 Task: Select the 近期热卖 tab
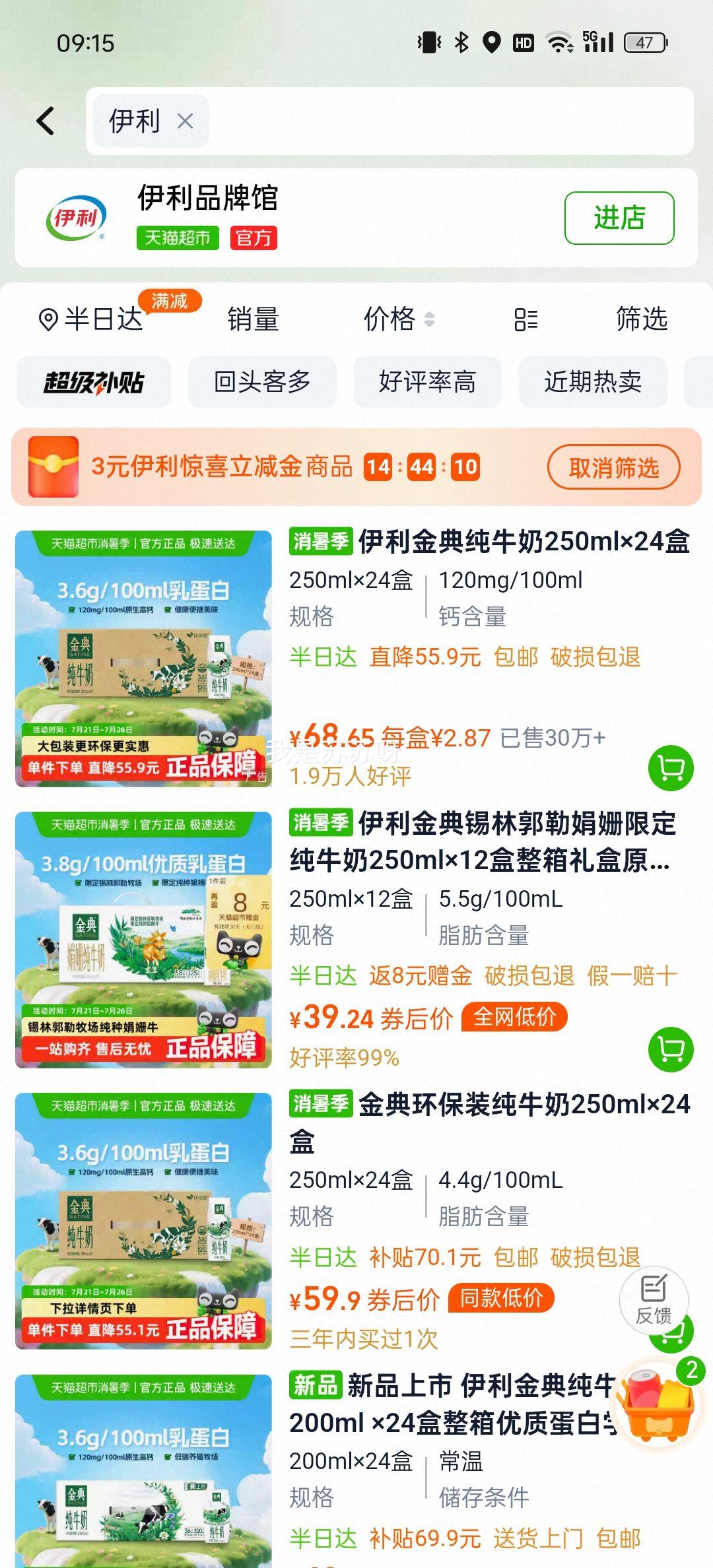(592, 383)
